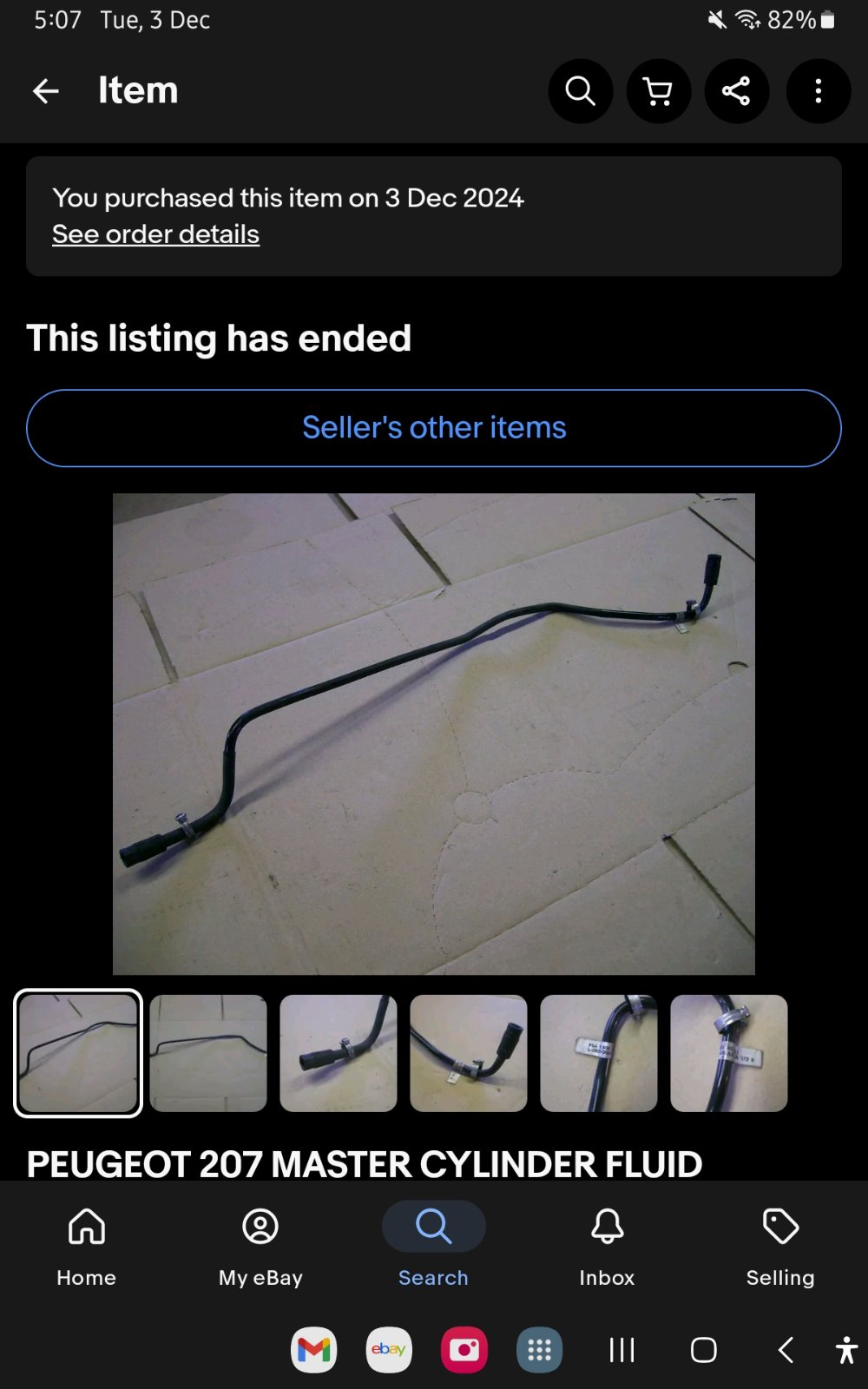Open the shopping cart
Screen dimensions: 868x1389
(x=659, y=91)
